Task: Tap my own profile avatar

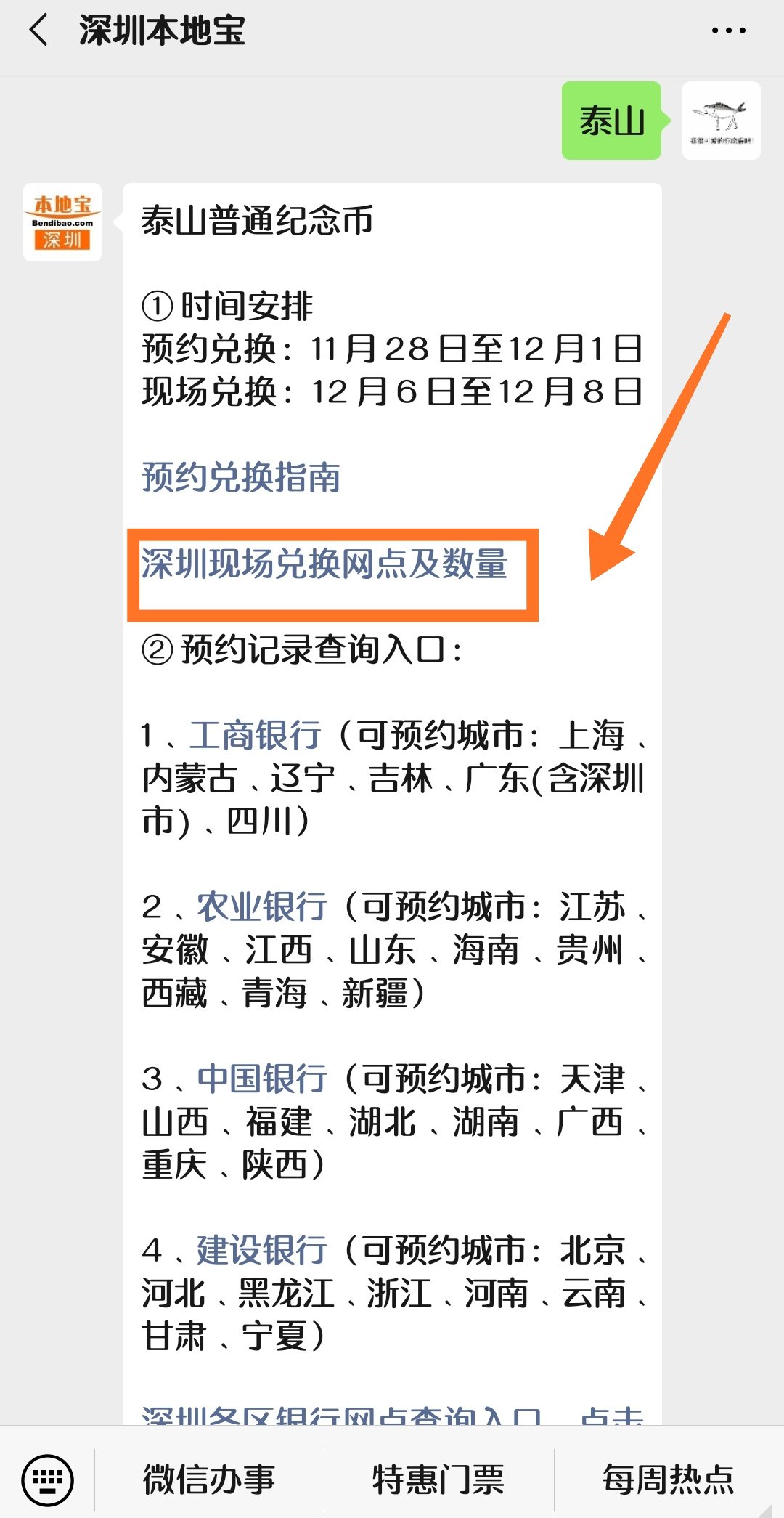Action: tap(721, 121)
